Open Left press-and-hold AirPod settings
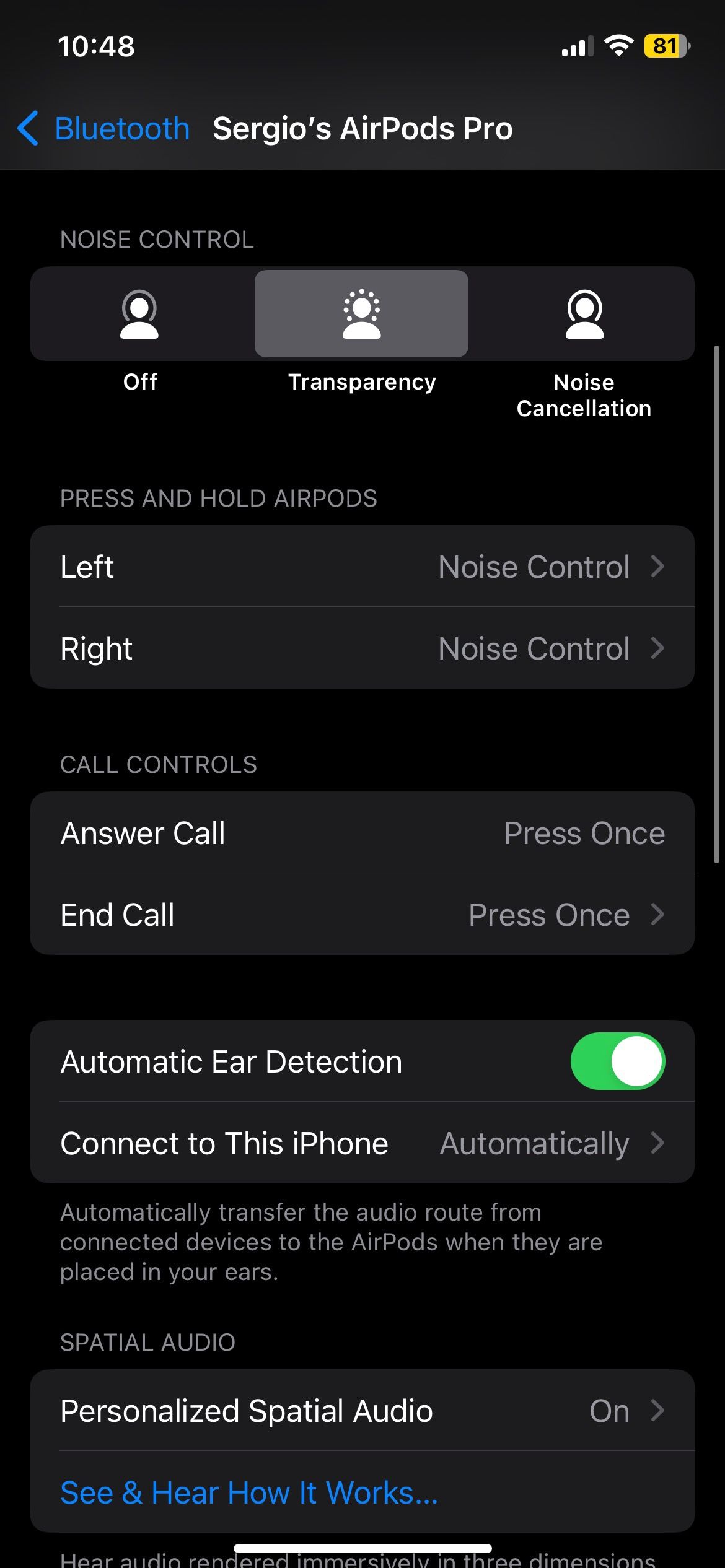Image resolution: width=725 pixels, height=1568 pixels. 362,566
